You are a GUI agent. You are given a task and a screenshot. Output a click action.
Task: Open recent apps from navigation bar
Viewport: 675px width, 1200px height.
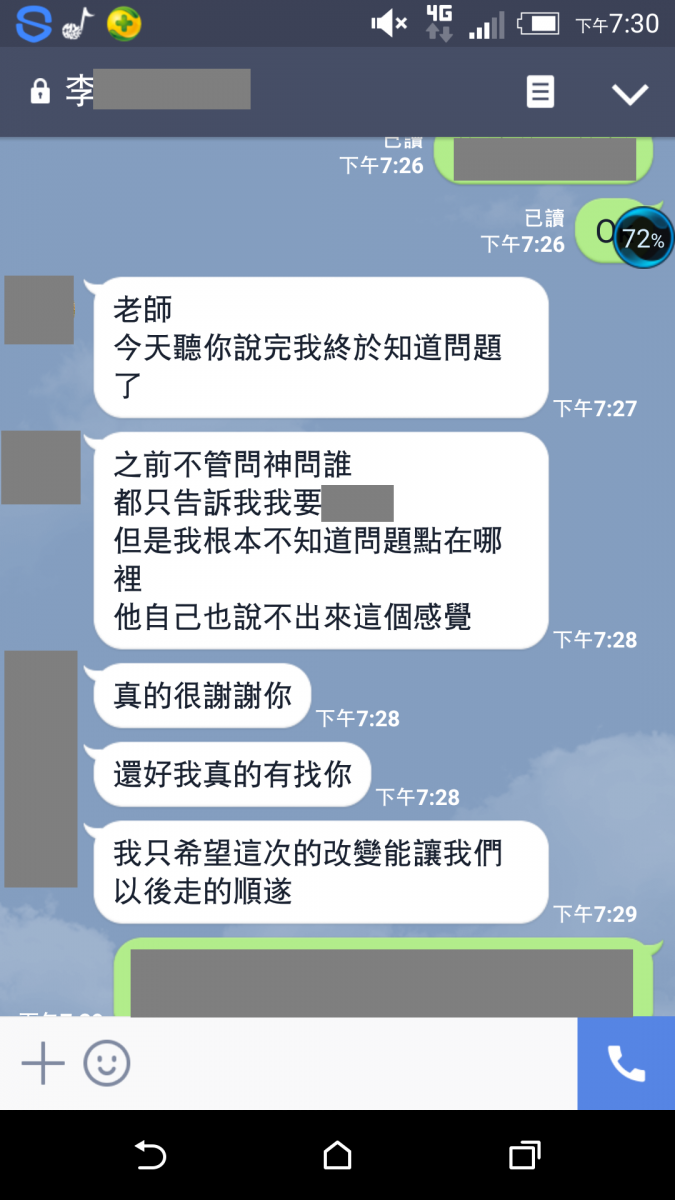click(x=524, y=1156)
